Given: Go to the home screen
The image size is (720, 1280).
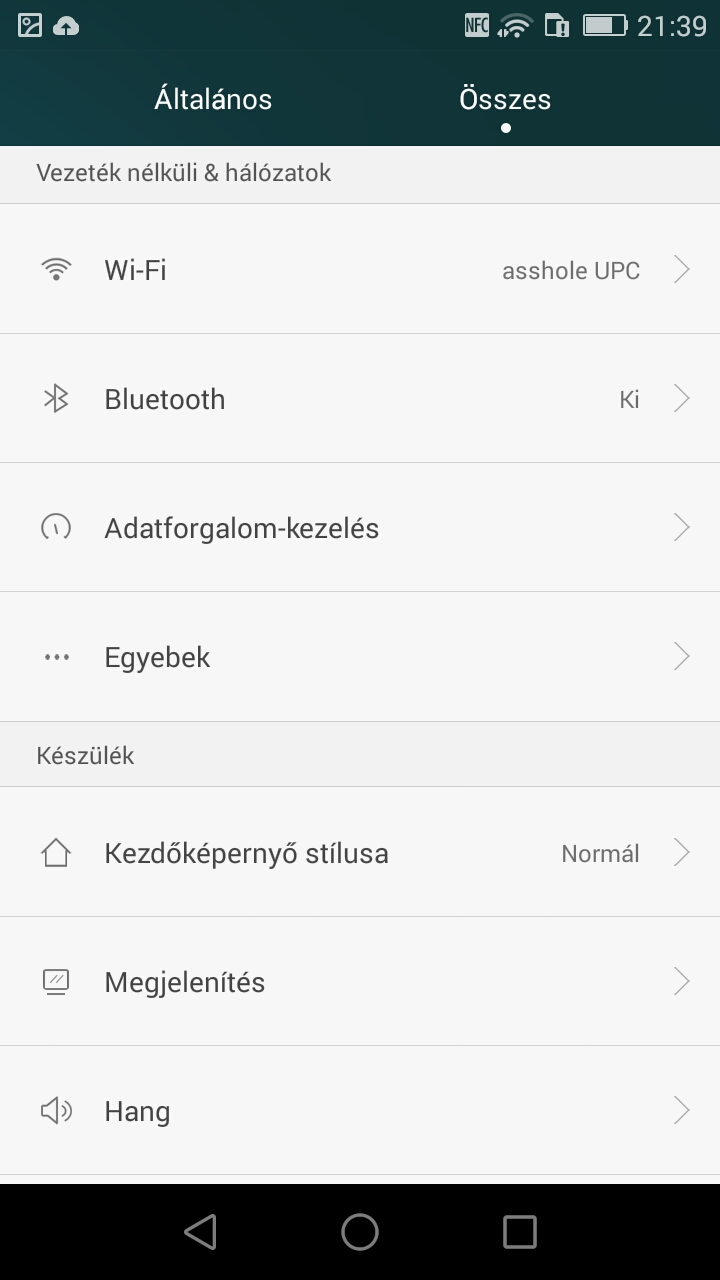Looking at the screenshot, I should [x=360, y=1232].
